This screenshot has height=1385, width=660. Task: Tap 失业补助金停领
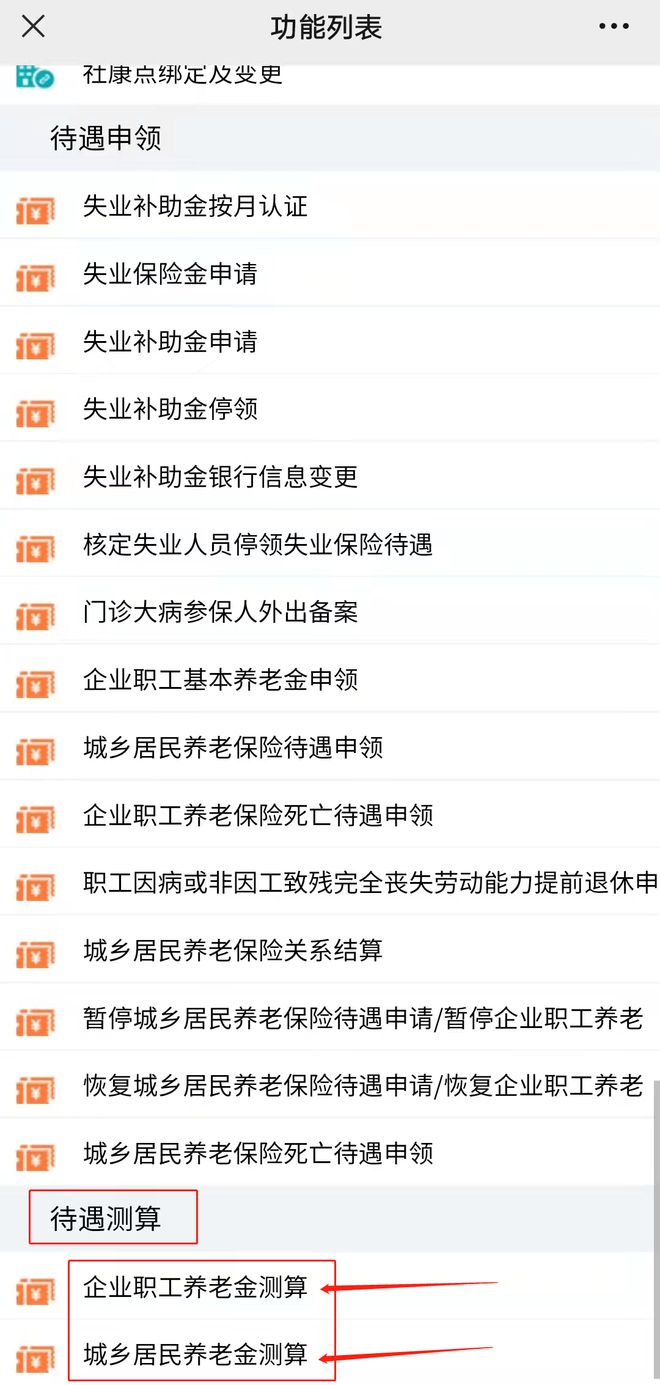(x=170, y=409)
